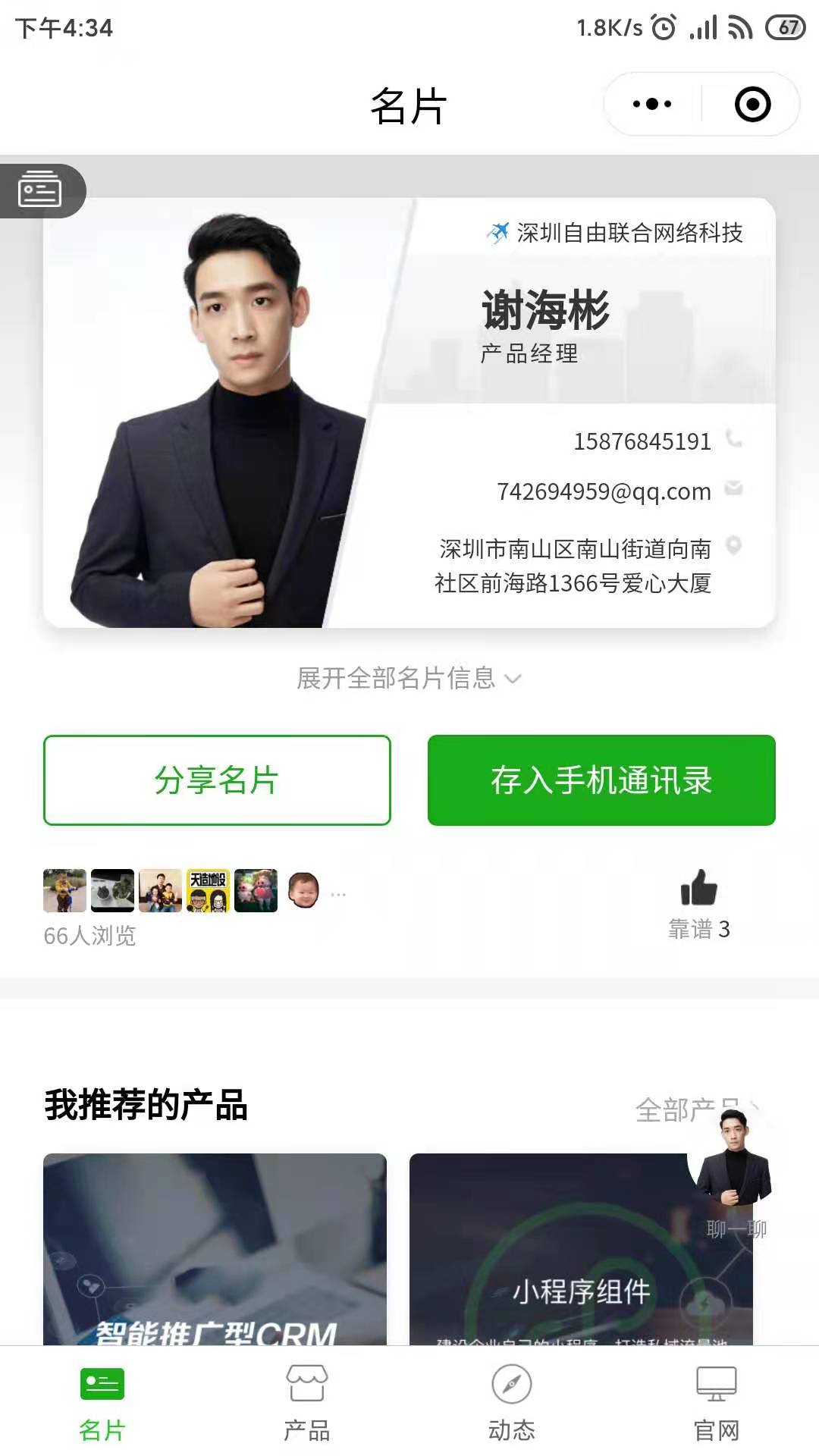This screenshot has width=819, height=1456.
Task: Switch to the 动态 tab
Action: click(511, 1402)
